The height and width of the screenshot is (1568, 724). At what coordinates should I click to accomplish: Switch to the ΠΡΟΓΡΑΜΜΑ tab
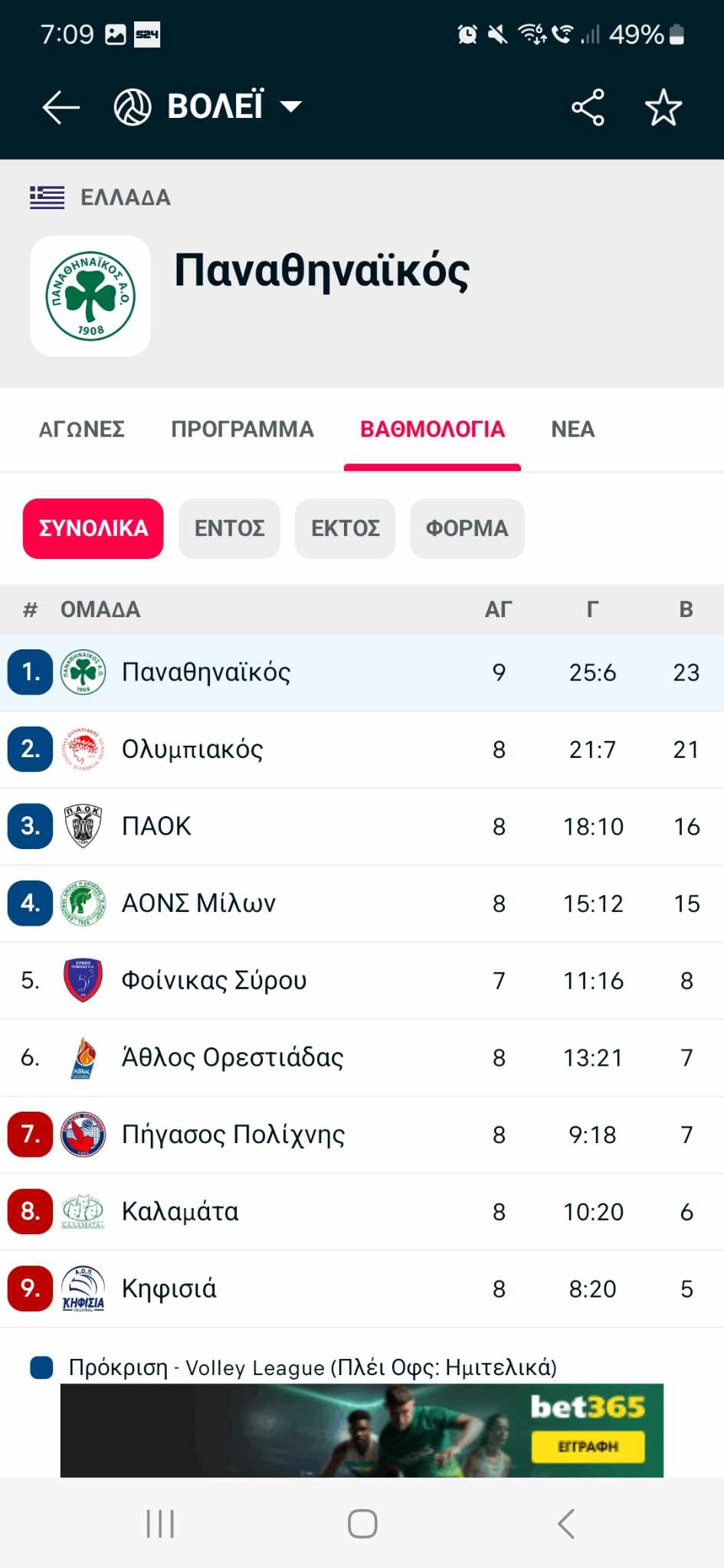pyautogui.click(x=242, y=430)
